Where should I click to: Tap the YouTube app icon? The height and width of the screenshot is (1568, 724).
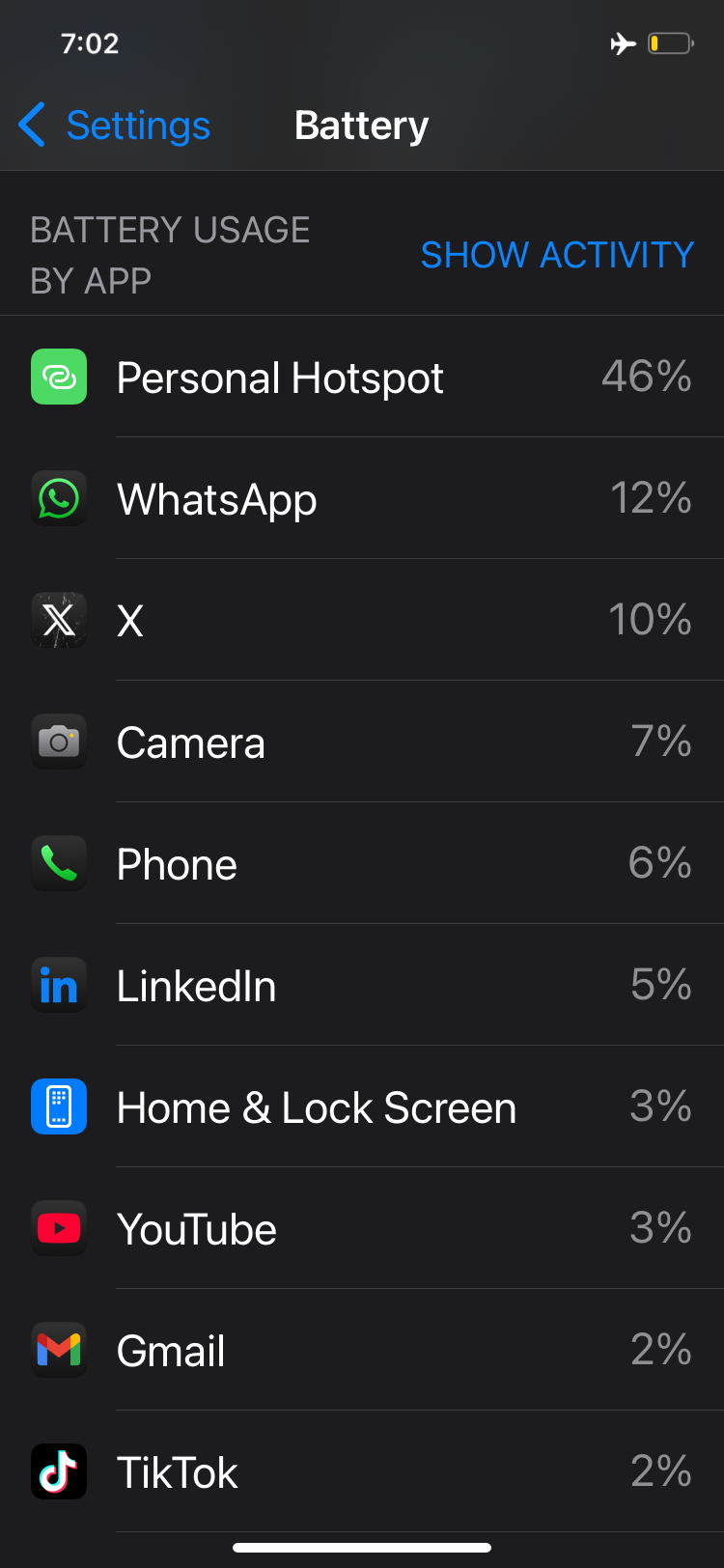tap(59, 1228)
